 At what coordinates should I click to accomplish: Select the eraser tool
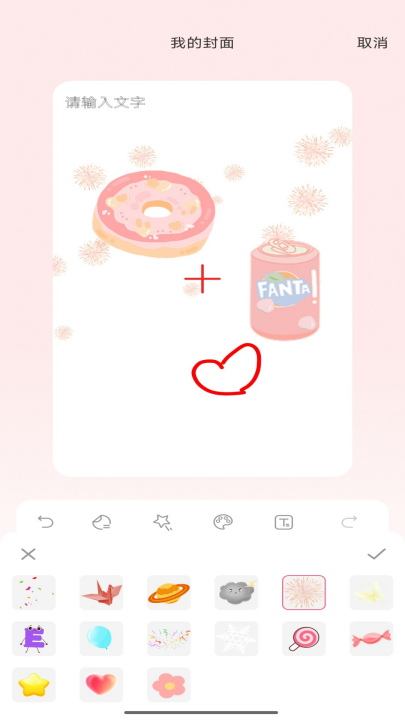(x=101, y=522)
